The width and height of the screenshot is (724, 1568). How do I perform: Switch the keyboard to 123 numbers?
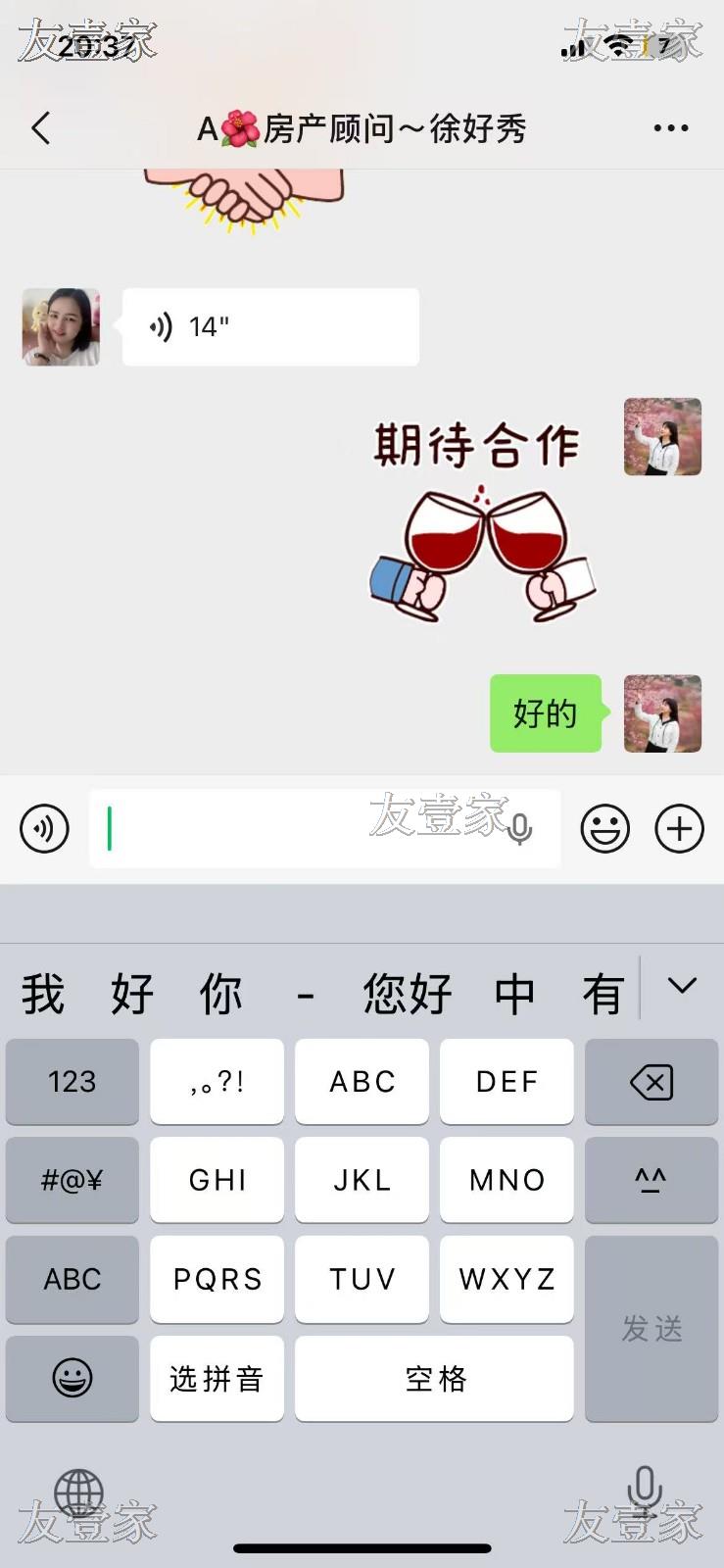[72, 1082]
